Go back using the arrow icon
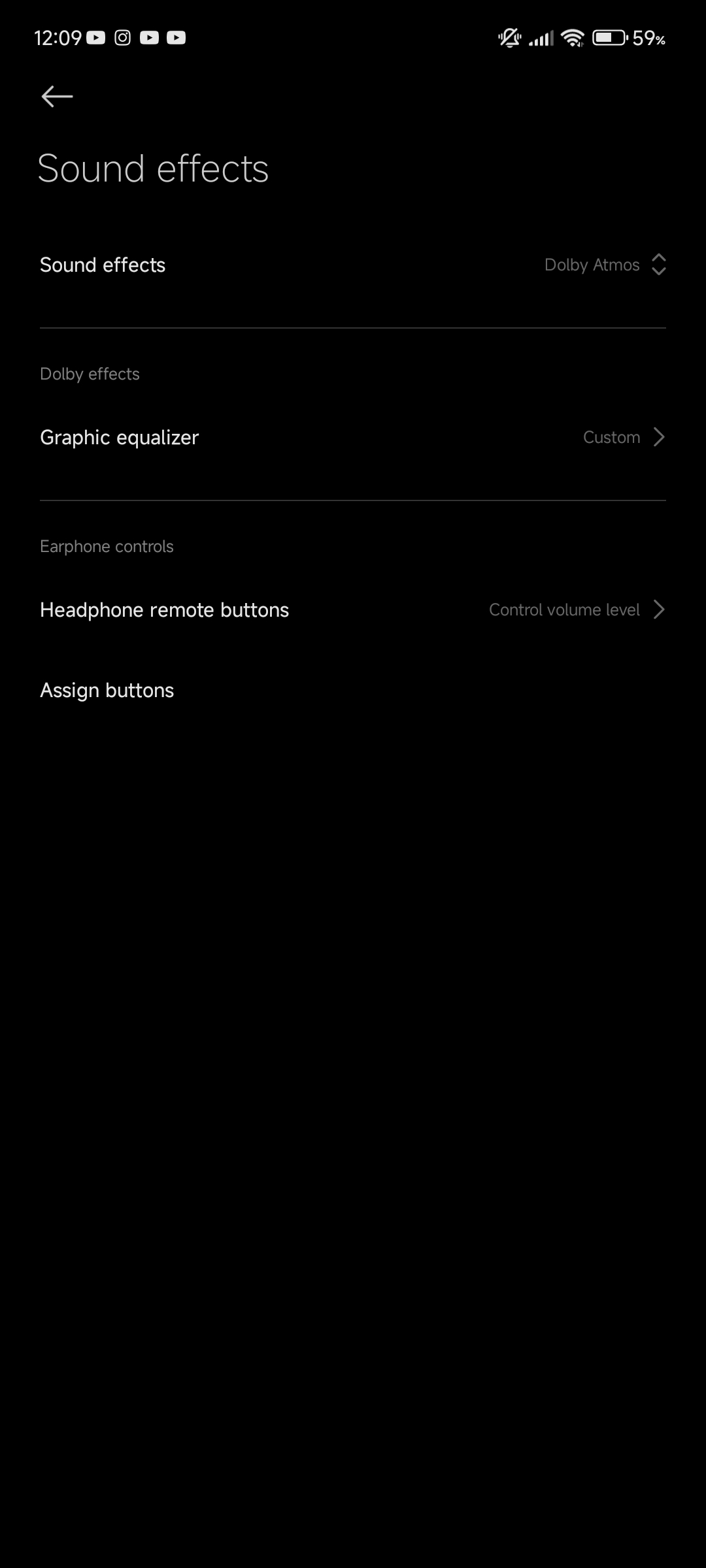 coord(57,97)
